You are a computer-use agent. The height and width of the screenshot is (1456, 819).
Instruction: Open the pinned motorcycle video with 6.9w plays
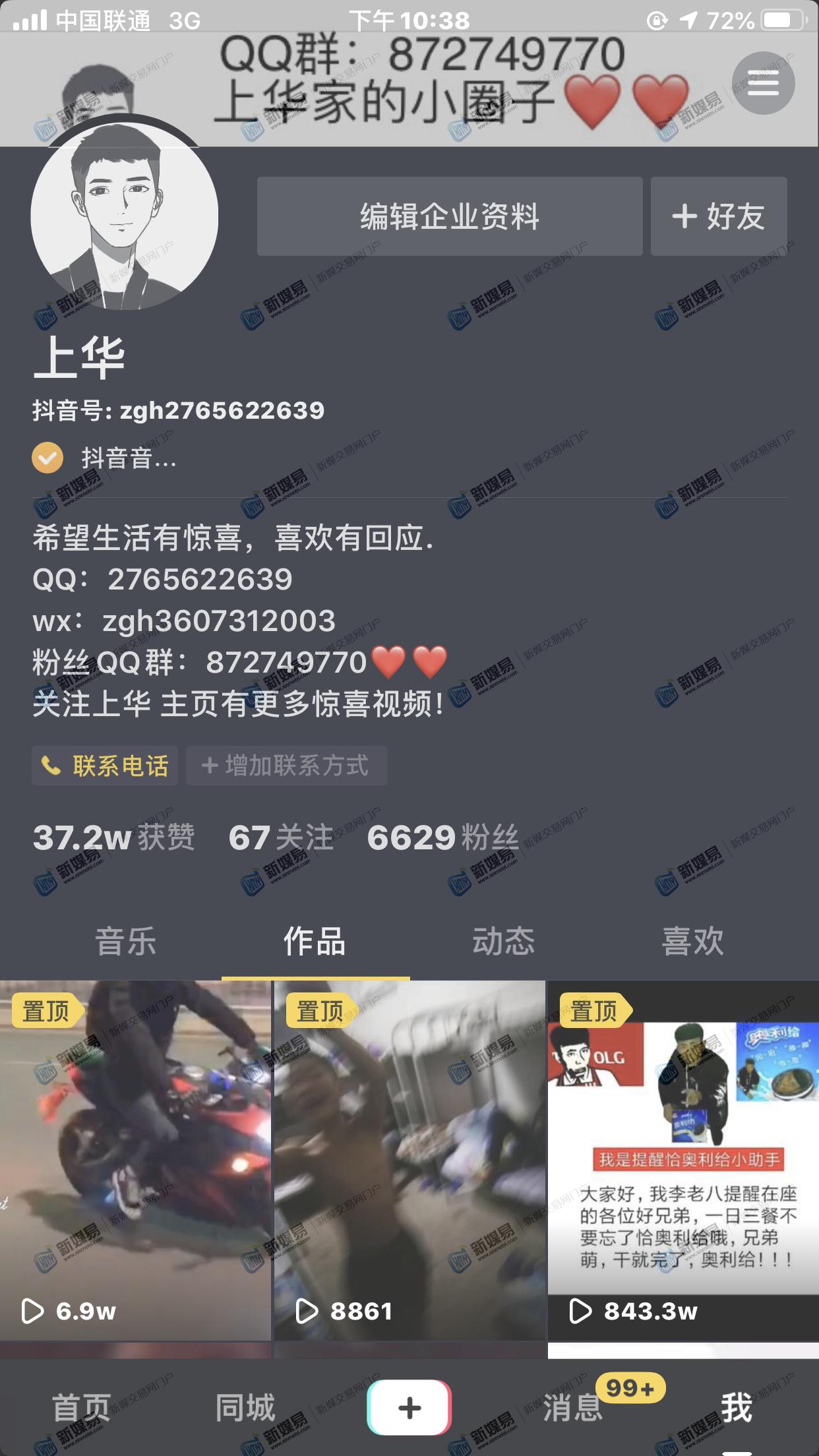(135, 1161)
